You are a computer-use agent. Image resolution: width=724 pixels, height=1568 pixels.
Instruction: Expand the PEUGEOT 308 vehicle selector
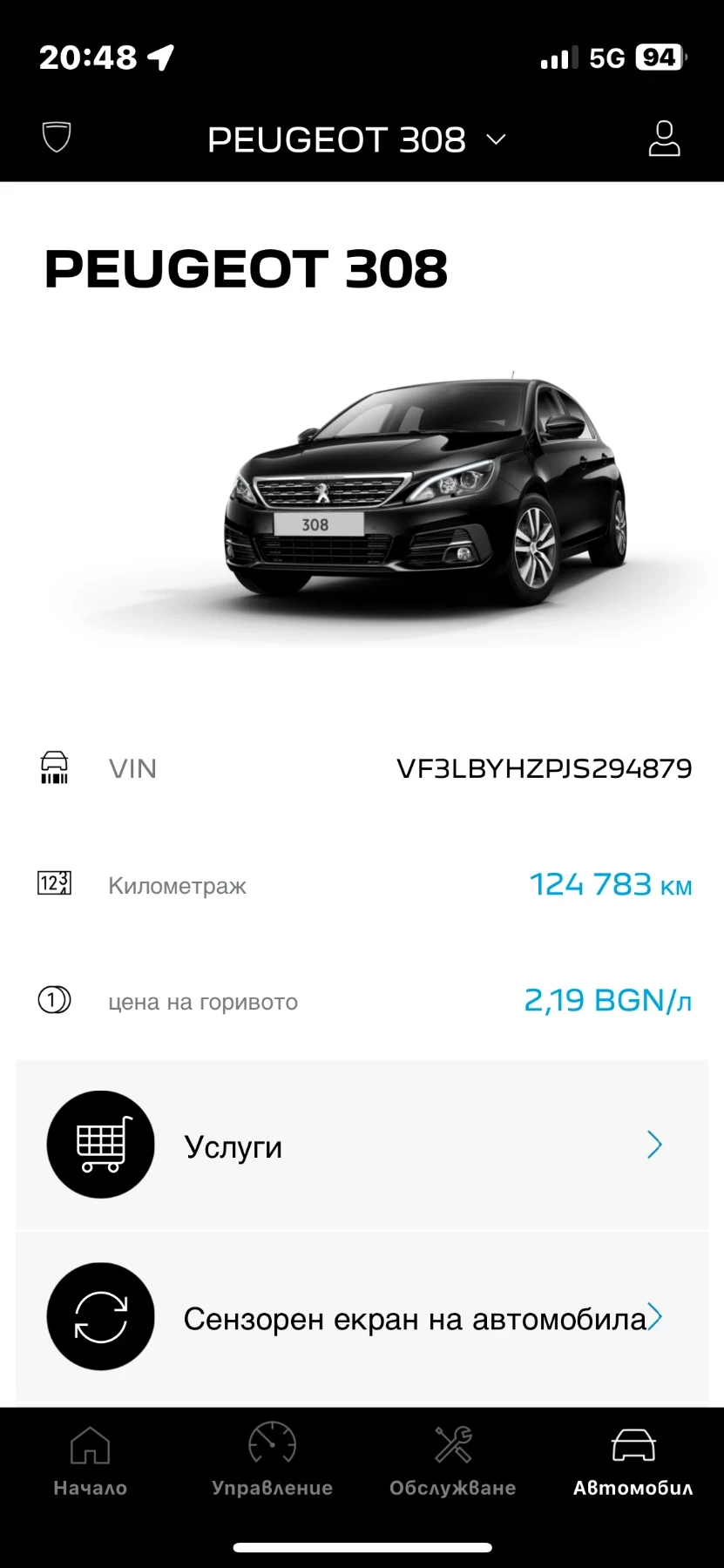click(x=496, y=139)
